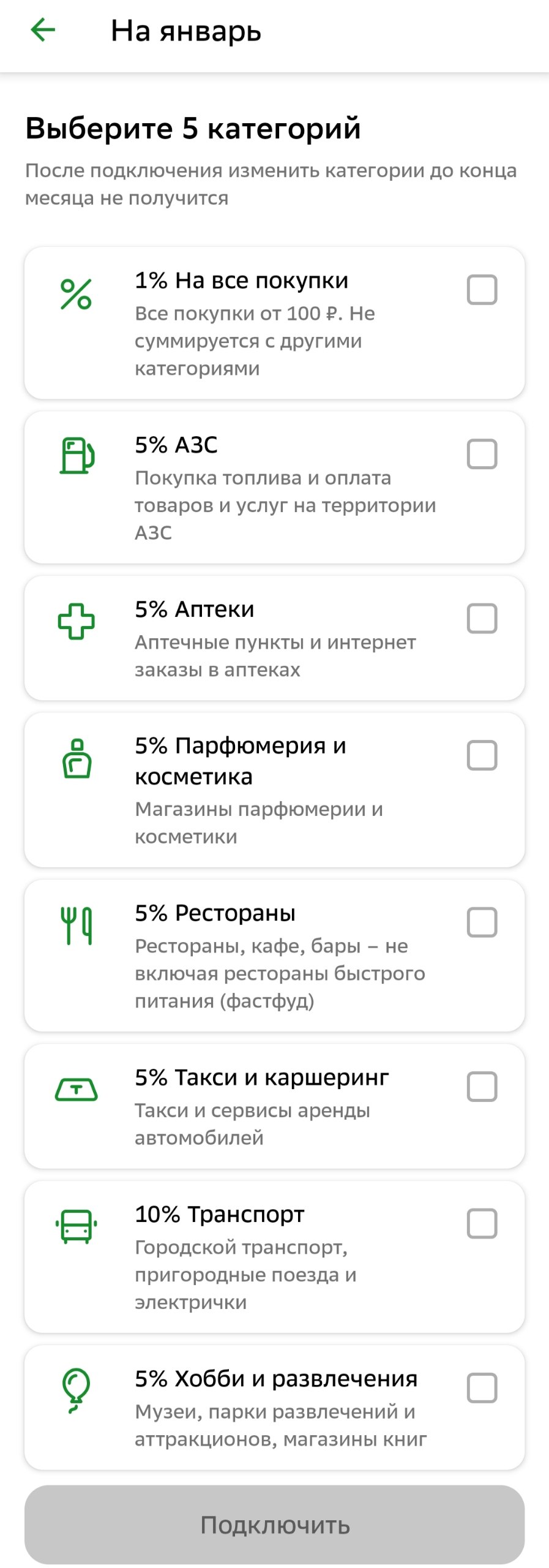The image size is (549, 1568).
Task: Check the 1% На все покупки category
Action: tap(482, 290)
